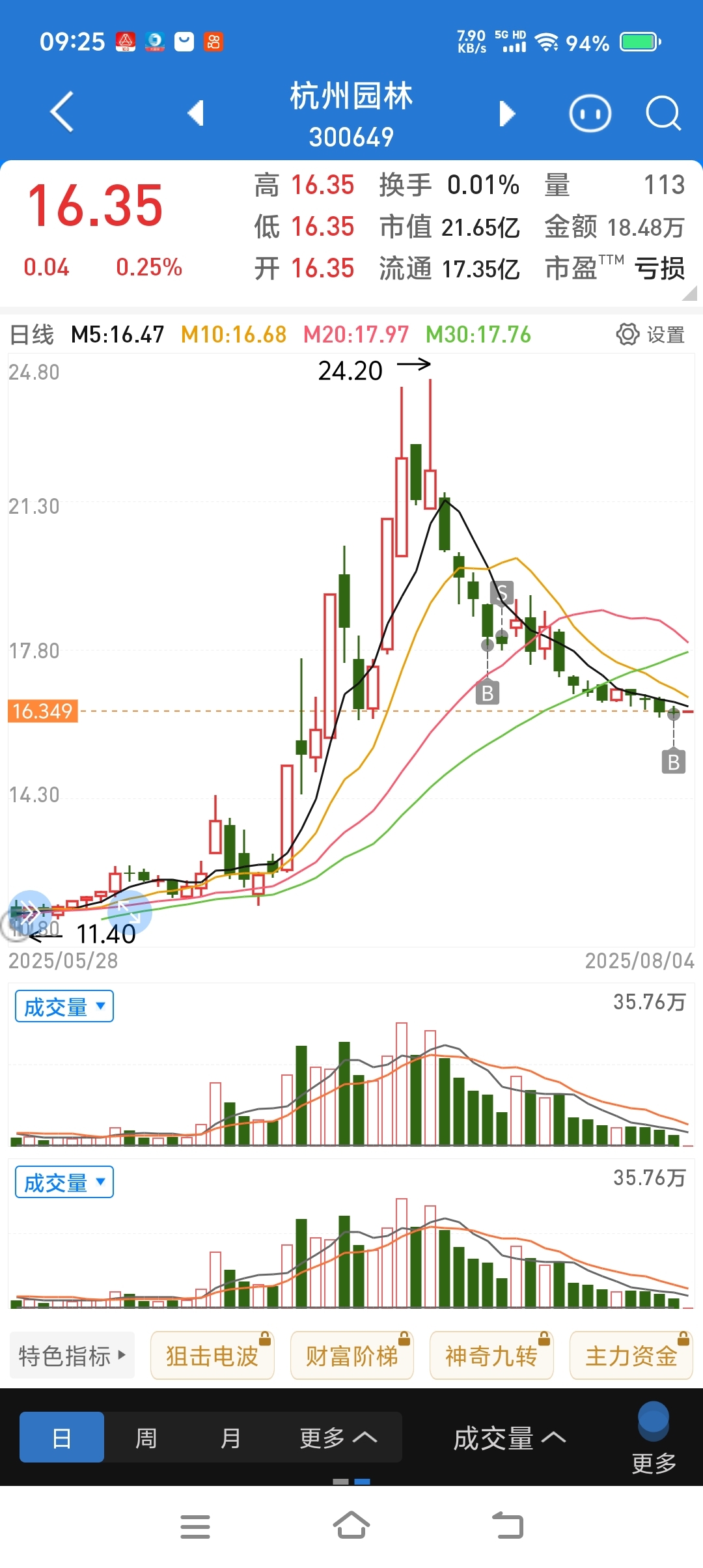Go back using the top-left arrow
The height and width of the screenshot is (1568, 703).
[x=62, y=112]
